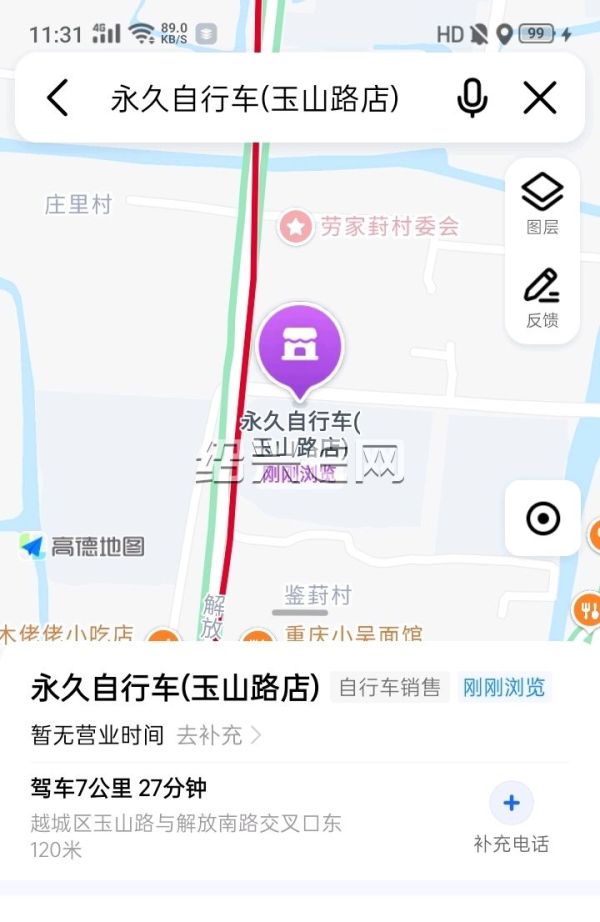600x922 pixels.
Task: Tap the search field with 永久自行车(玉山路店)
Action: [x=255, y=98]
